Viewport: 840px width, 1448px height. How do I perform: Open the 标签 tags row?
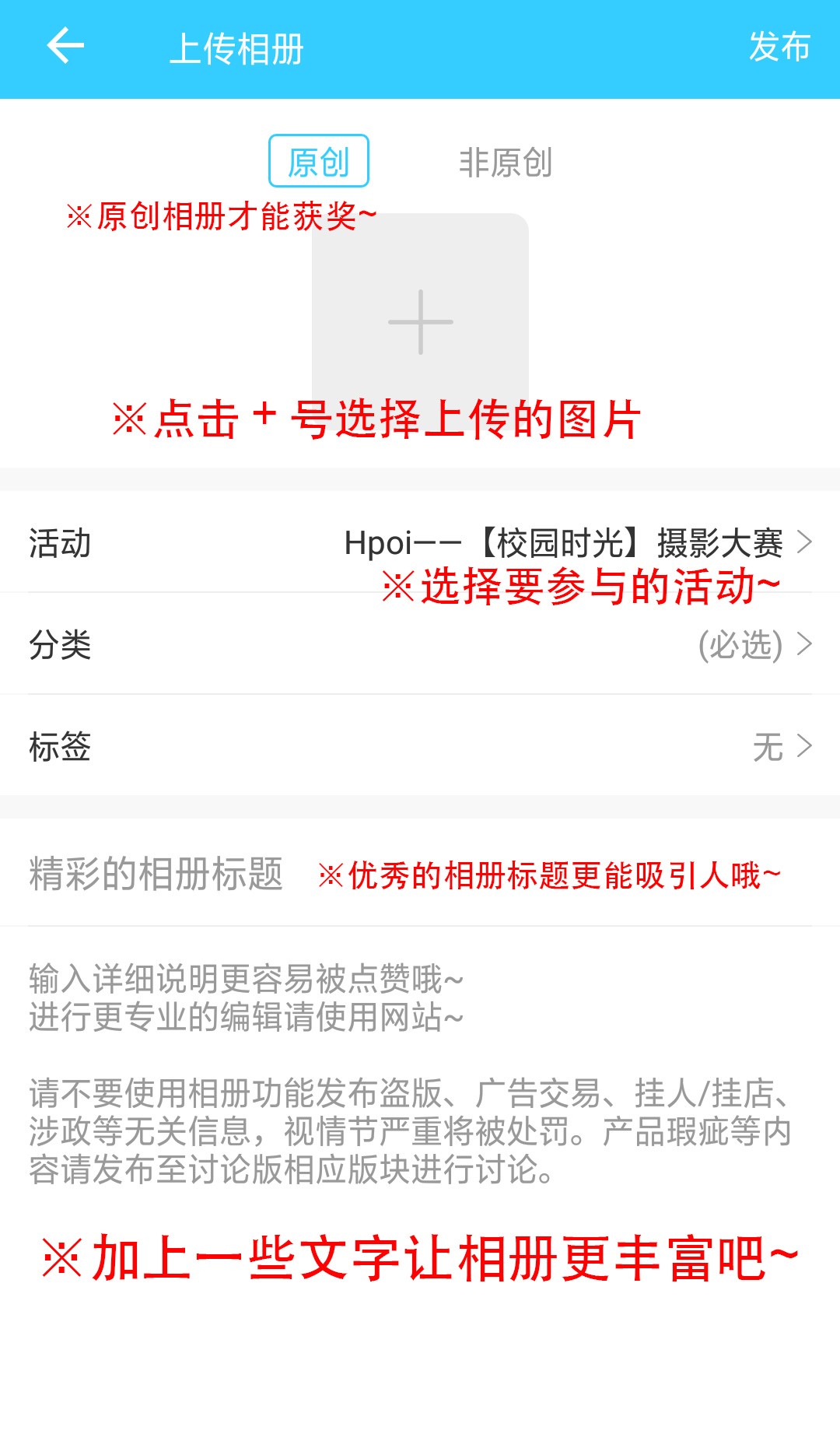[420, 746]
